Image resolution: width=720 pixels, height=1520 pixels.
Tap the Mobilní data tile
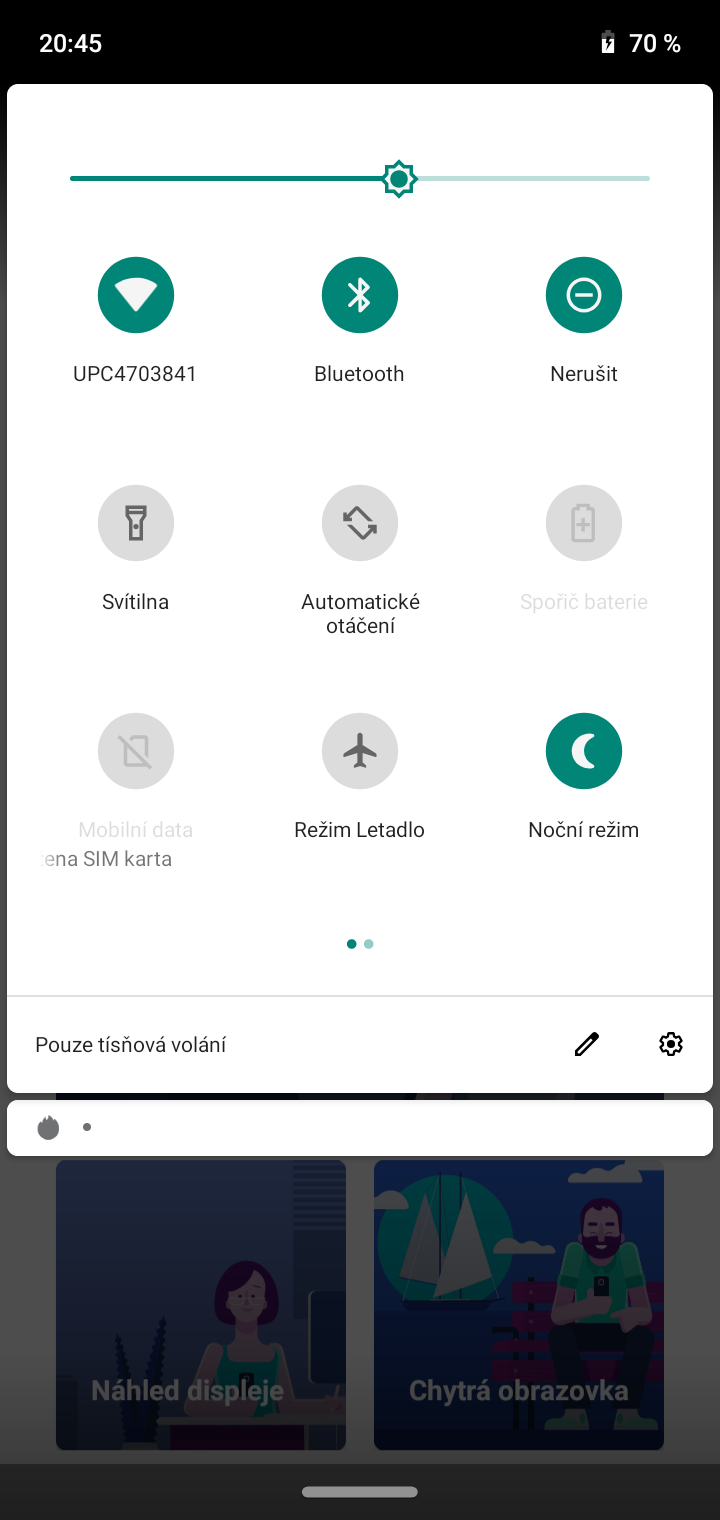click(135, 750)
